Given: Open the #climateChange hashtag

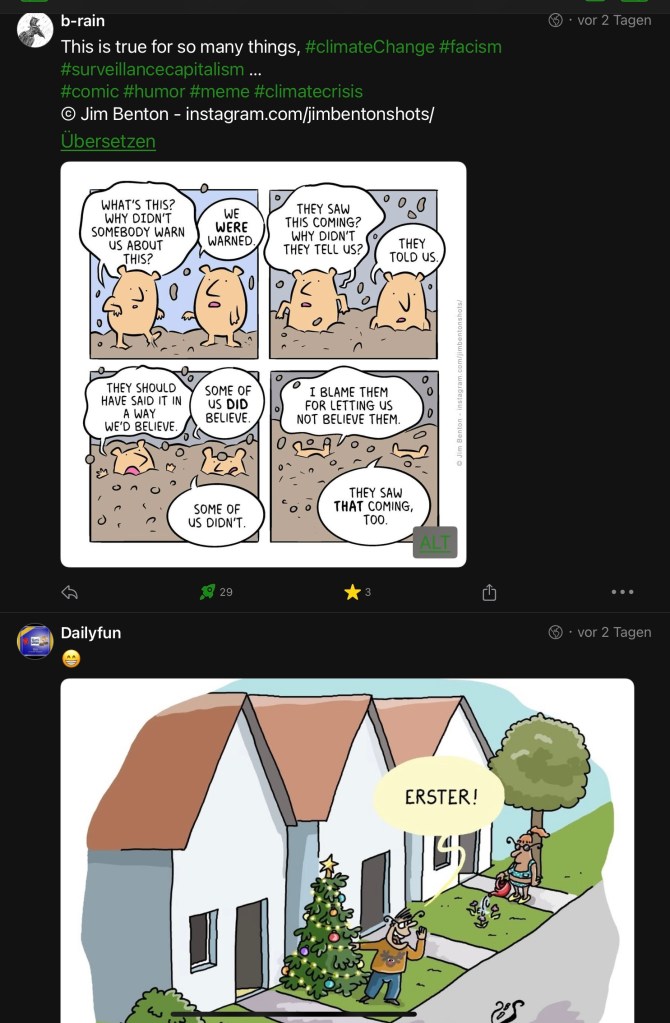Looking at the screenshot, I should (x=369, y=47).
